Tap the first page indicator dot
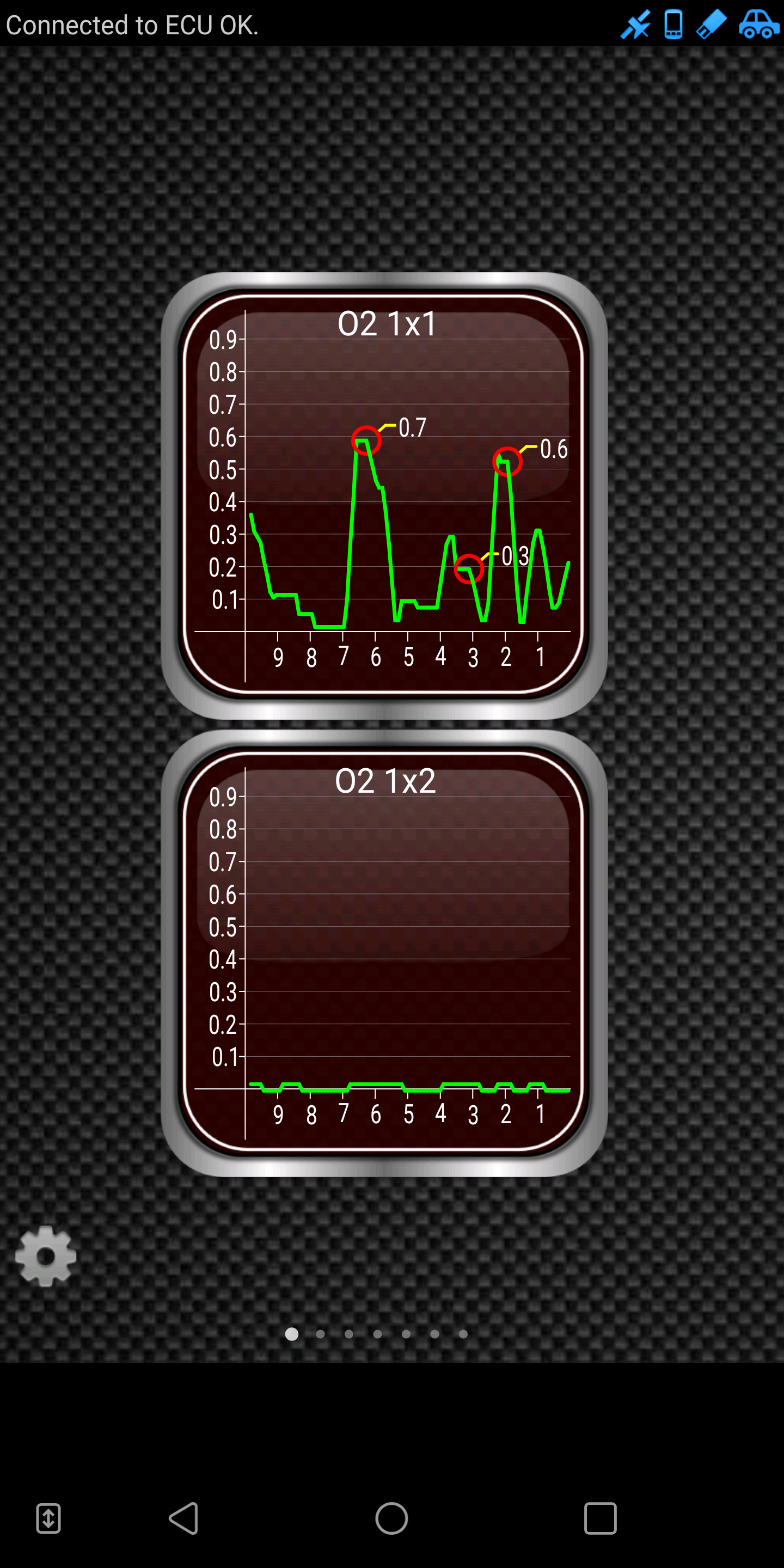Screen dimensions: 784x1568 click(292, 1334)
